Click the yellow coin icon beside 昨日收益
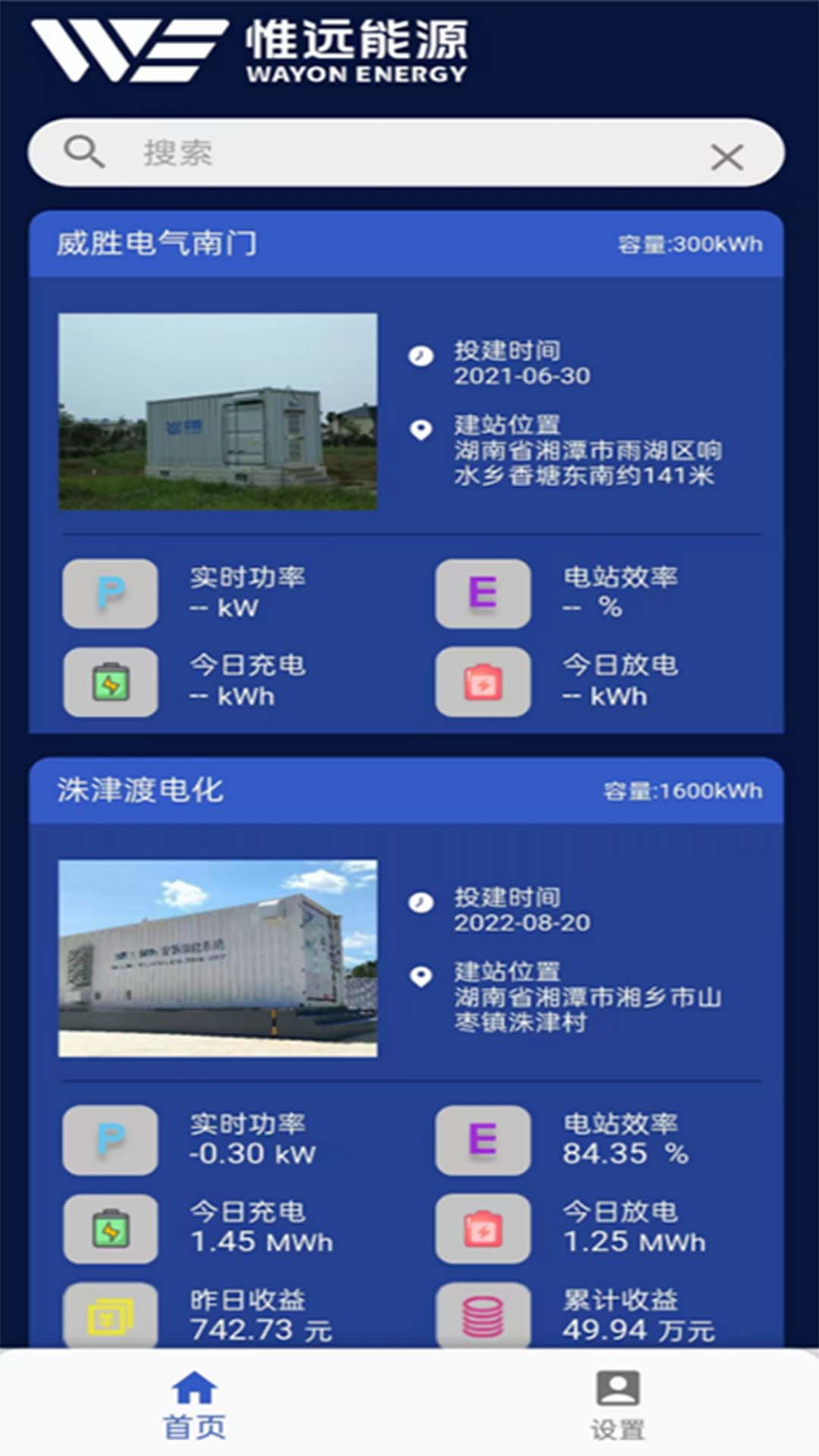819x1456 pixels. coord(109,1317)
